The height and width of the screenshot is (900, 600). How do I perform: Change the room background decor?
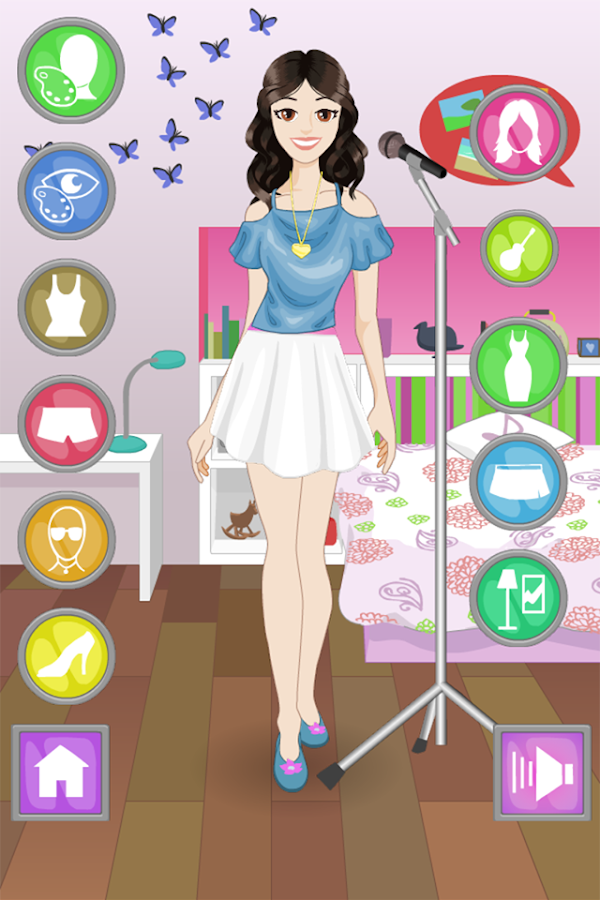point(519,598)
